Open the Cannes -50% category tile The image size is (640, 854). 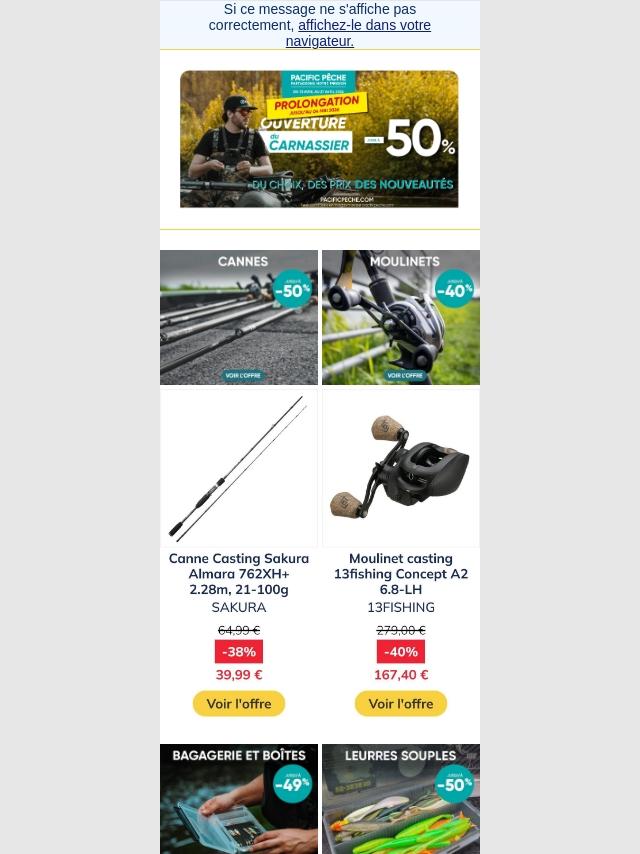tap(239, 318)
